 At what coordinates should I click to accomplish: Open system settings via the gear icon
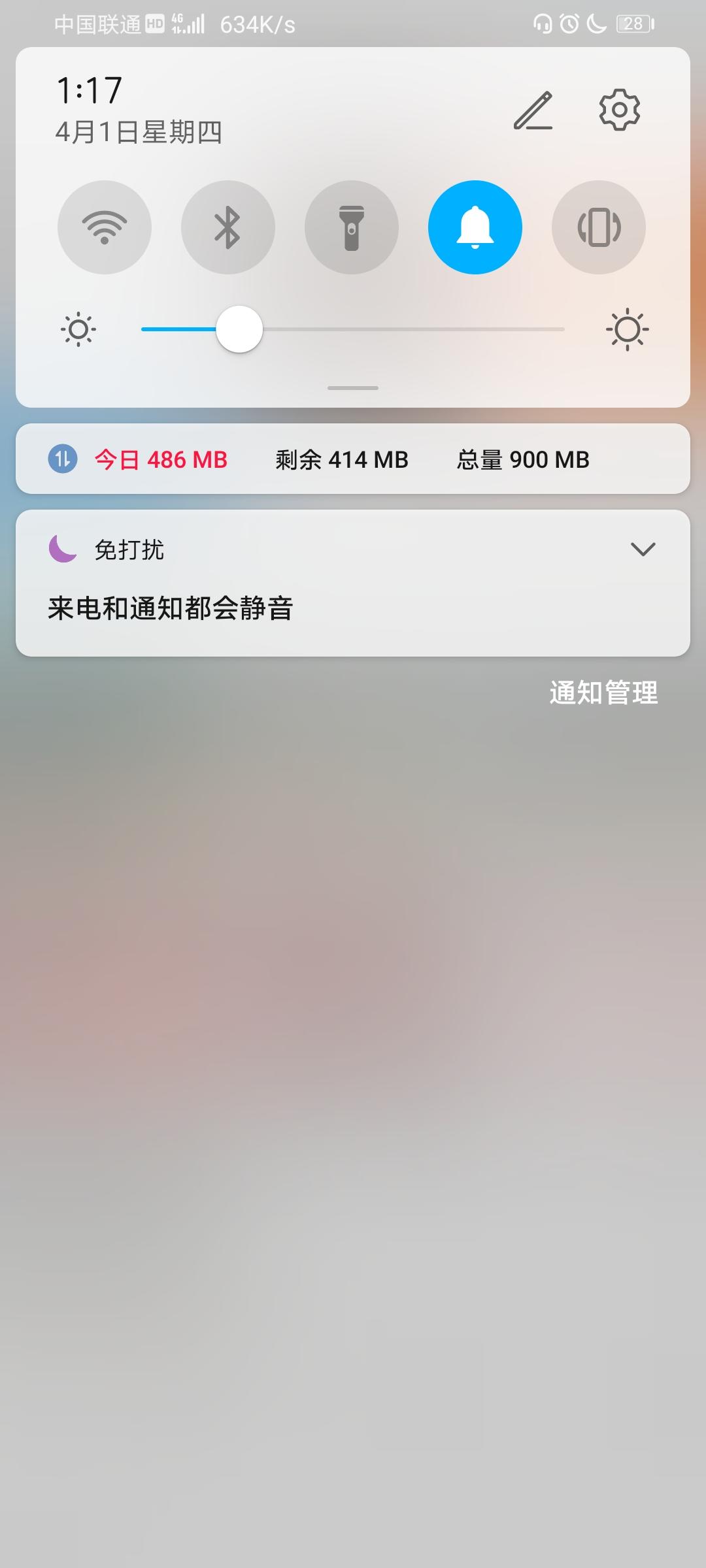(618, 110)
